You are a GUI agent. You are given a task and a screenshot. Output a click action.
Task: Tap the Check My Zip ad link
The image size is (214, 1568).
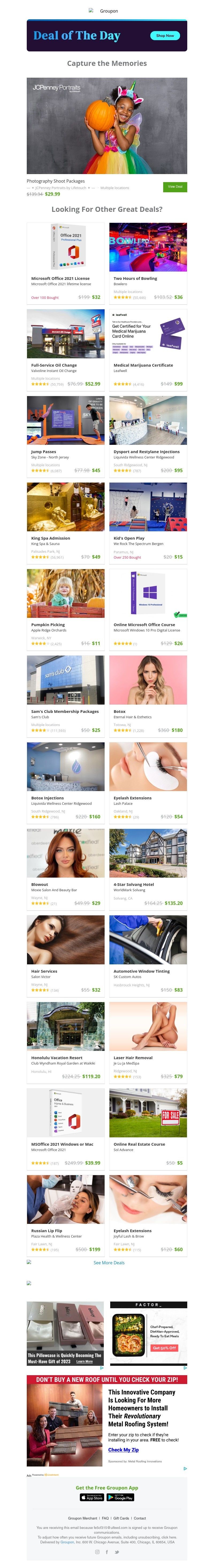click(x=123, y=1449)
